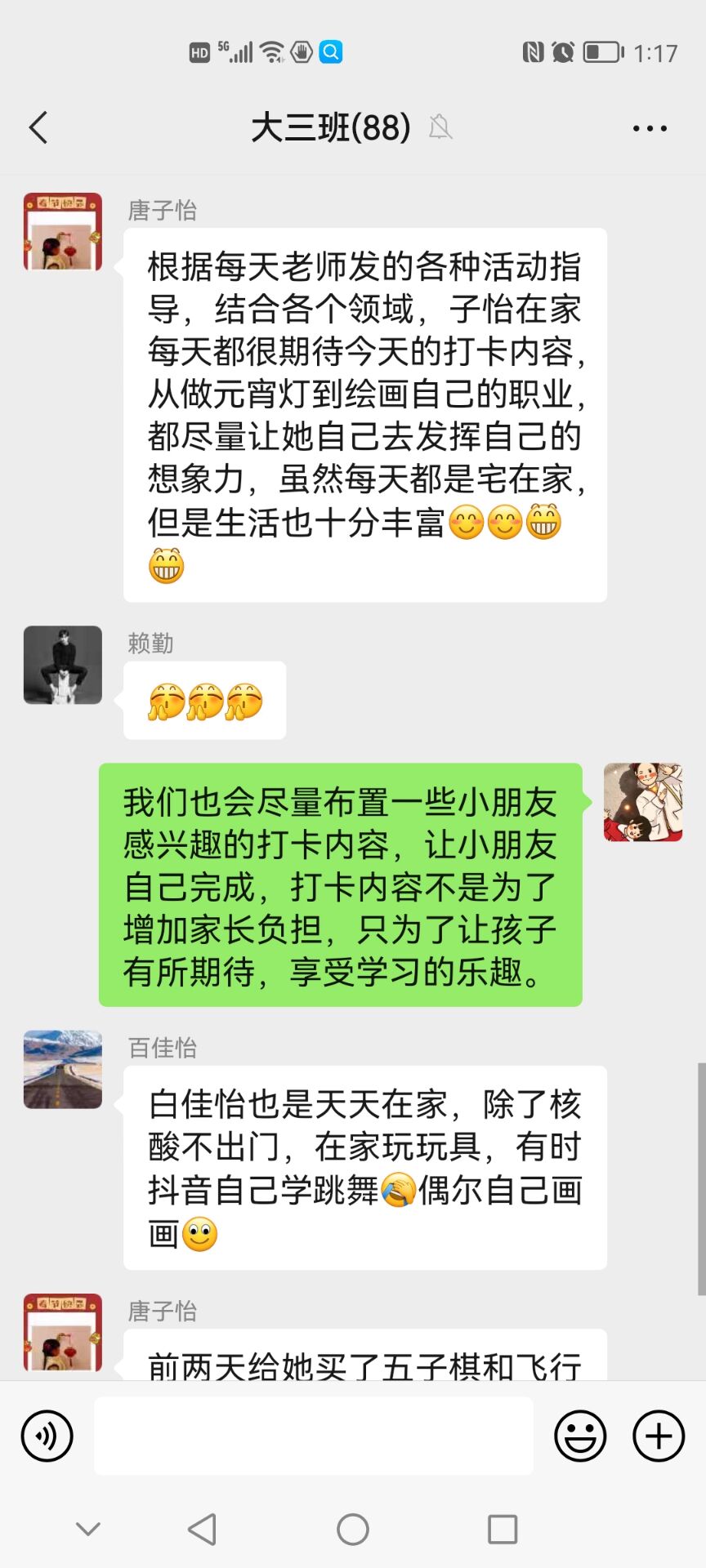This screenshot has width=706, height=1568.
Task: Go back to the chat list
Action: coord(38,127)
